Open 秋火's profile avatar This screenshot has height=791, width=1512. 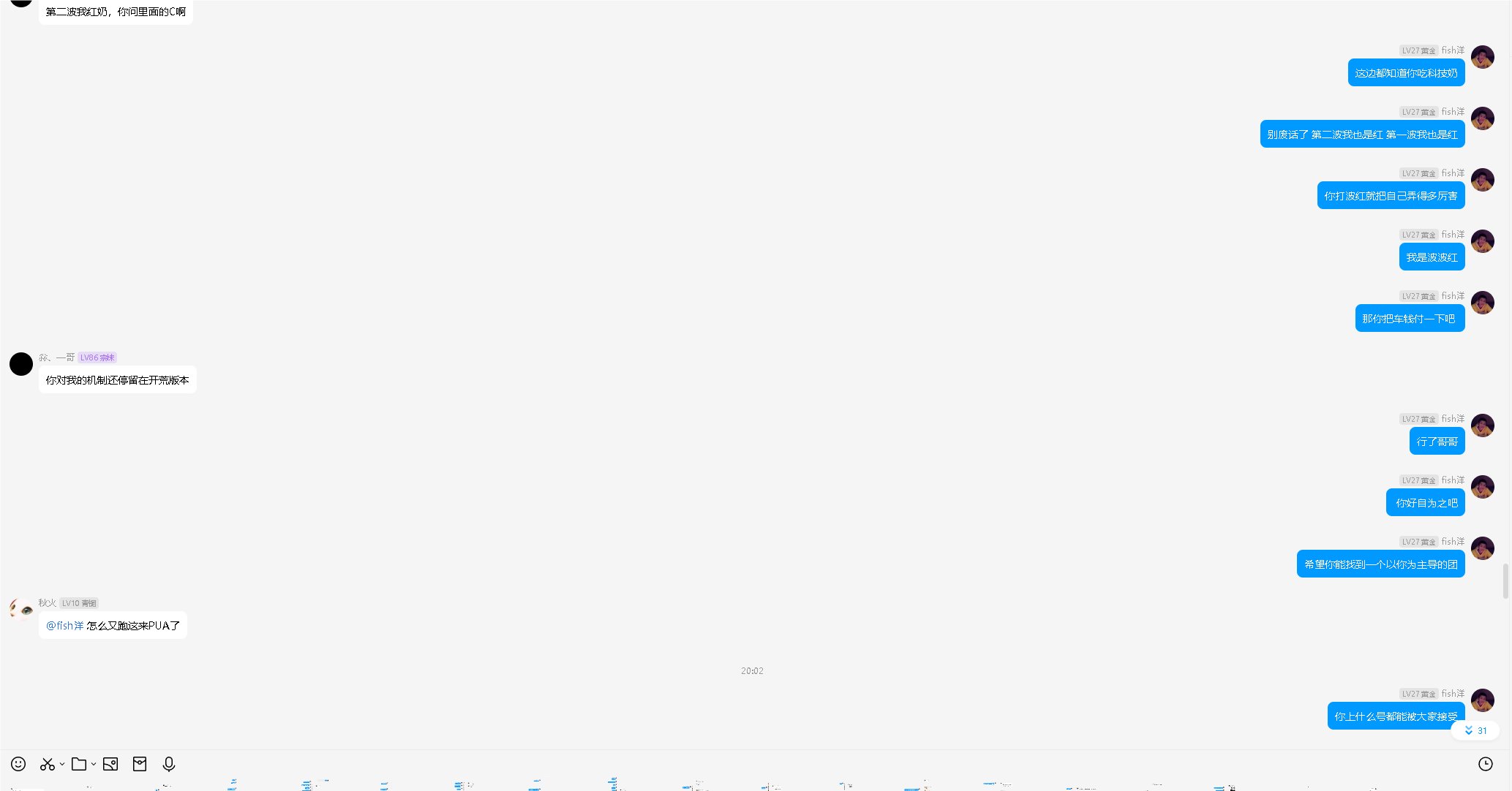[x=21, y=609]
